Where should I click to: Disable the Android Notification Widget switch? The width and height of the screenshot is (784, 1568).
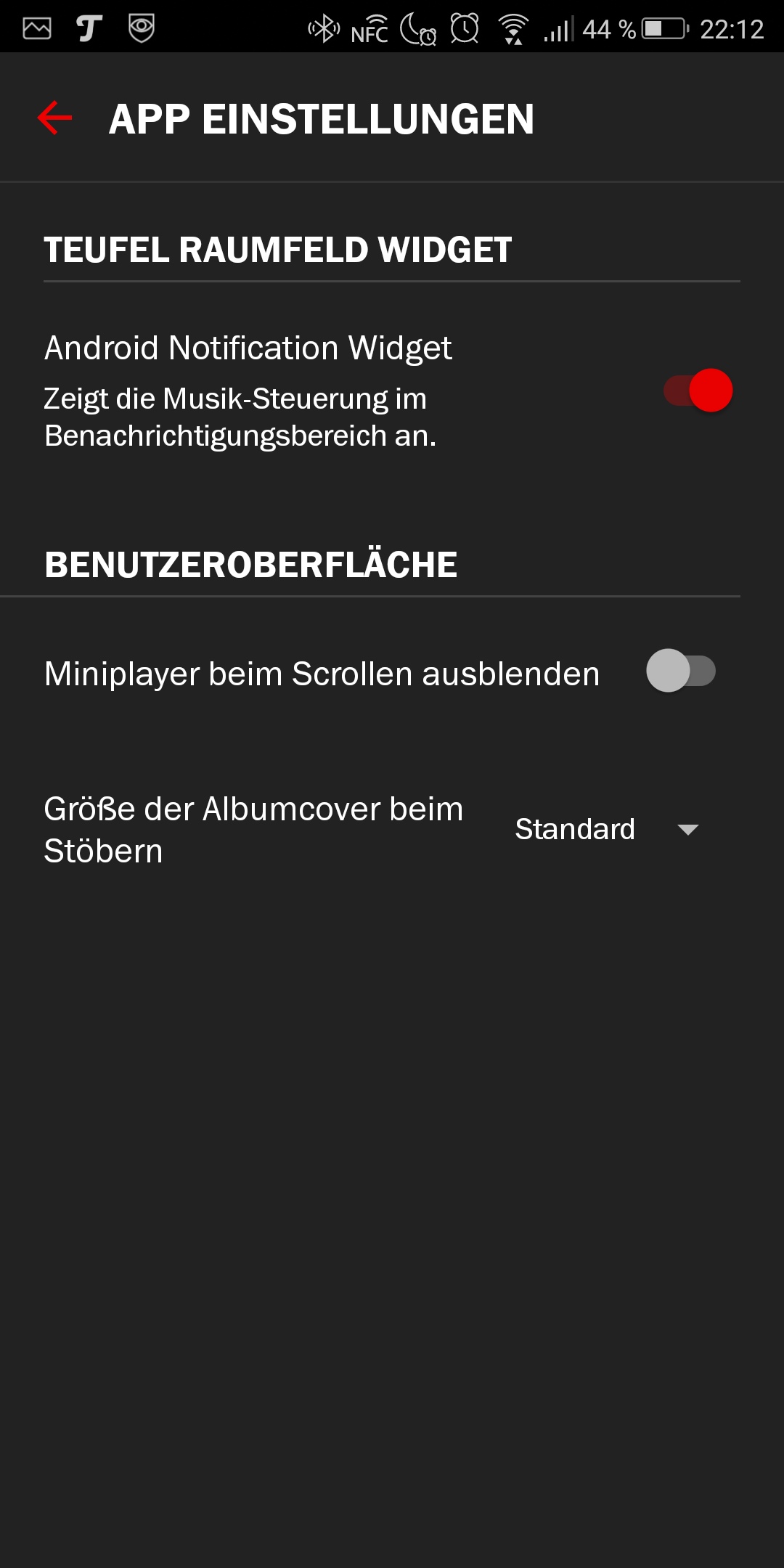click(x=698, y=391)
